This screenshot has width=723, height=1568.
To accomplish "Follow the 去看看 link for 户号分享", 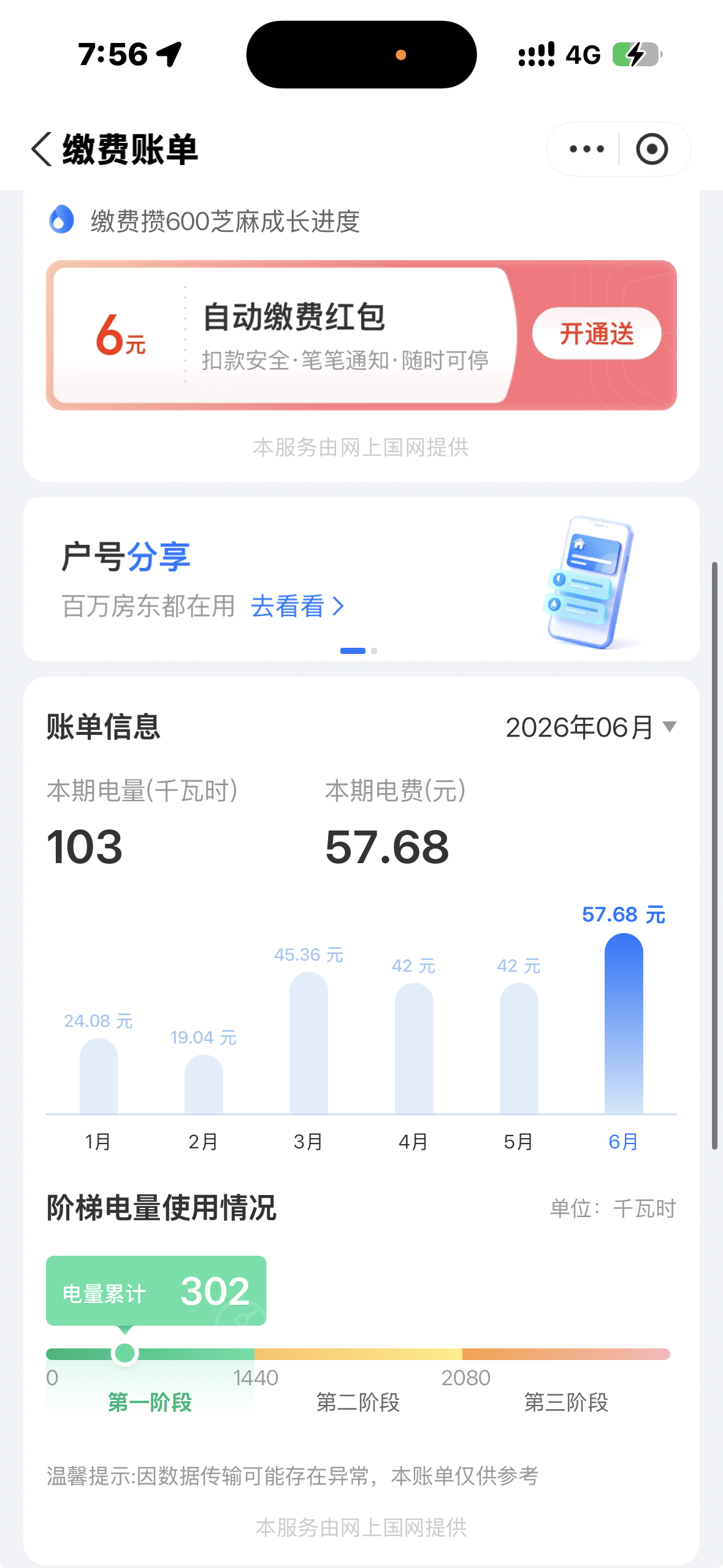I will tap(297, 607).
